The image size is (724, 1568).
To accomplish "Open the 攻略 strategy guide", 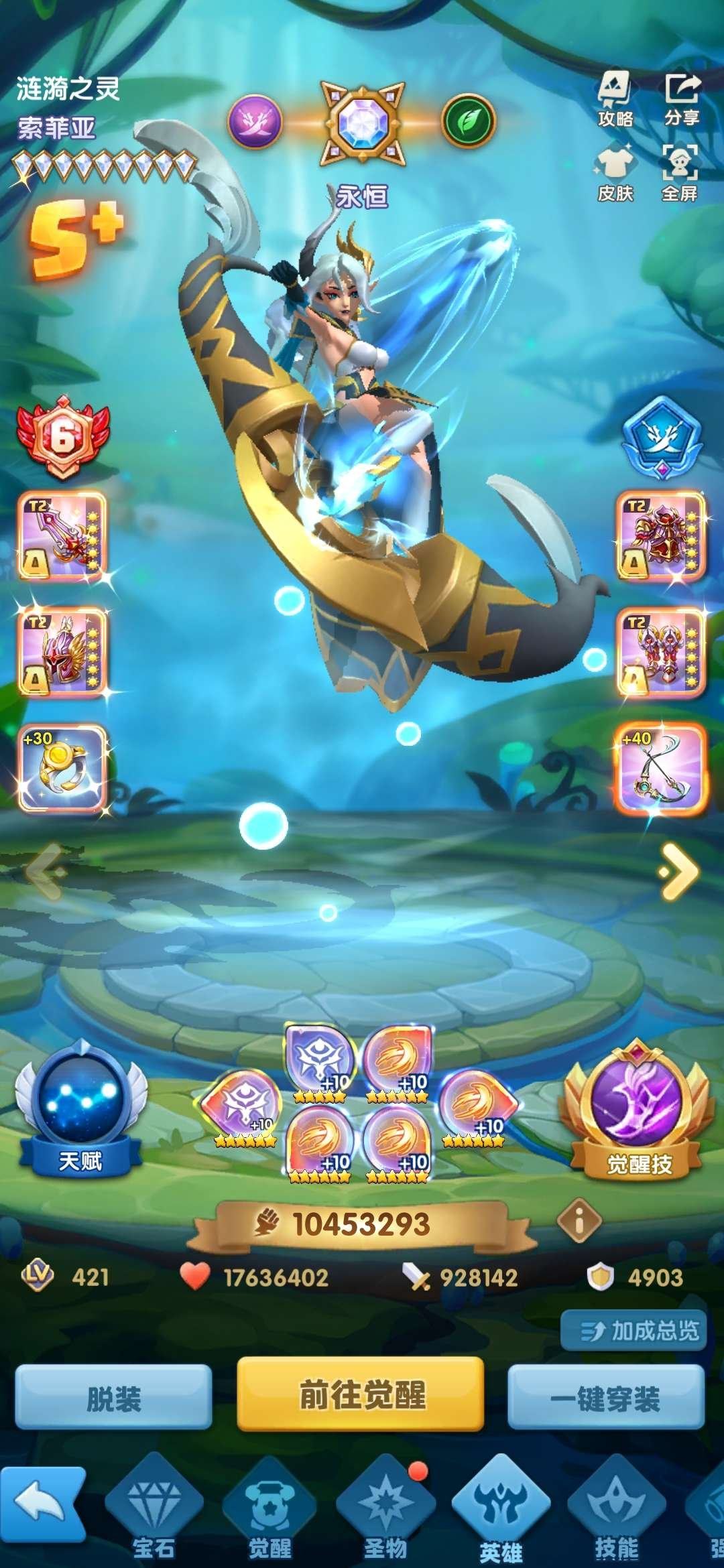I will tap(615, 98).
